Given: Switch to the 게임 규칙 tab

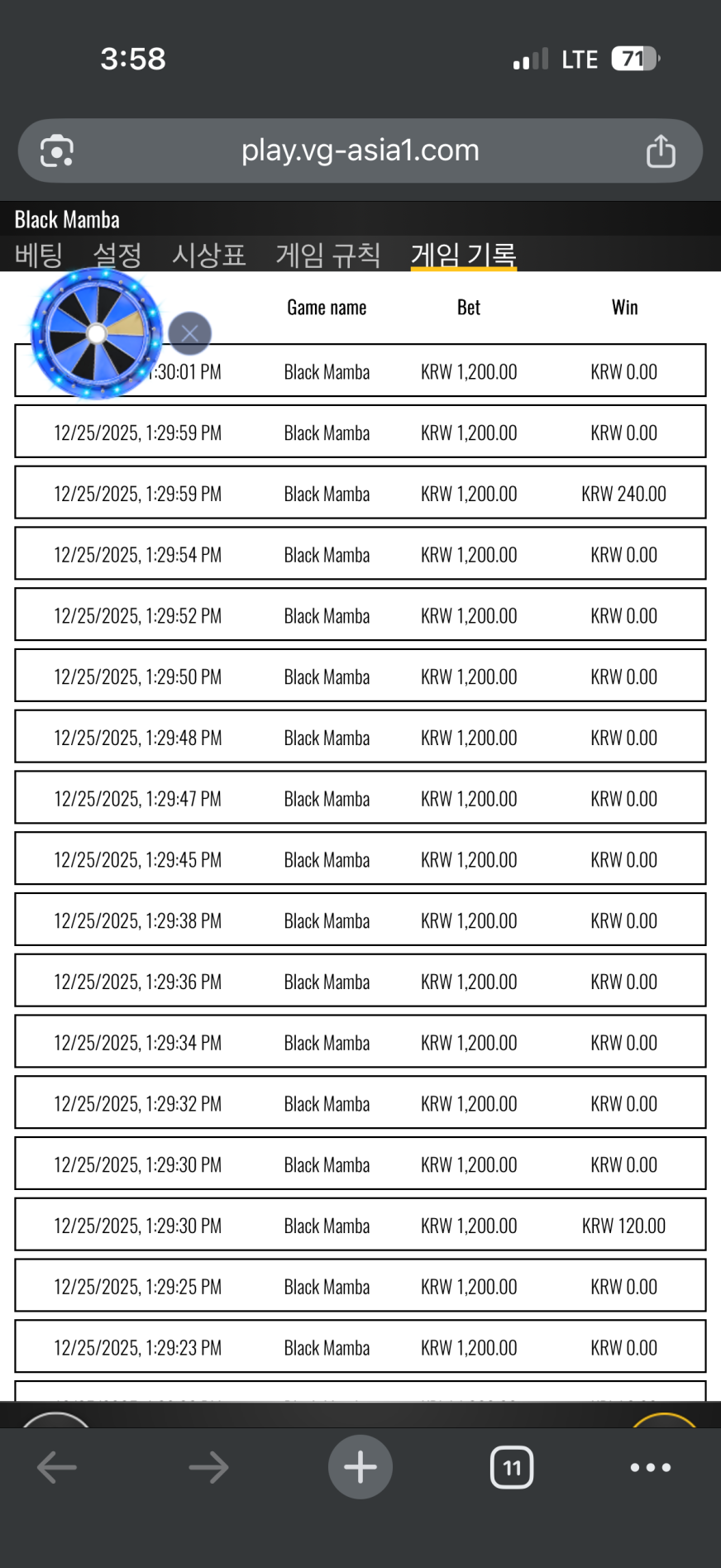Looking at the screenshot, I should [x=327, y=255].
